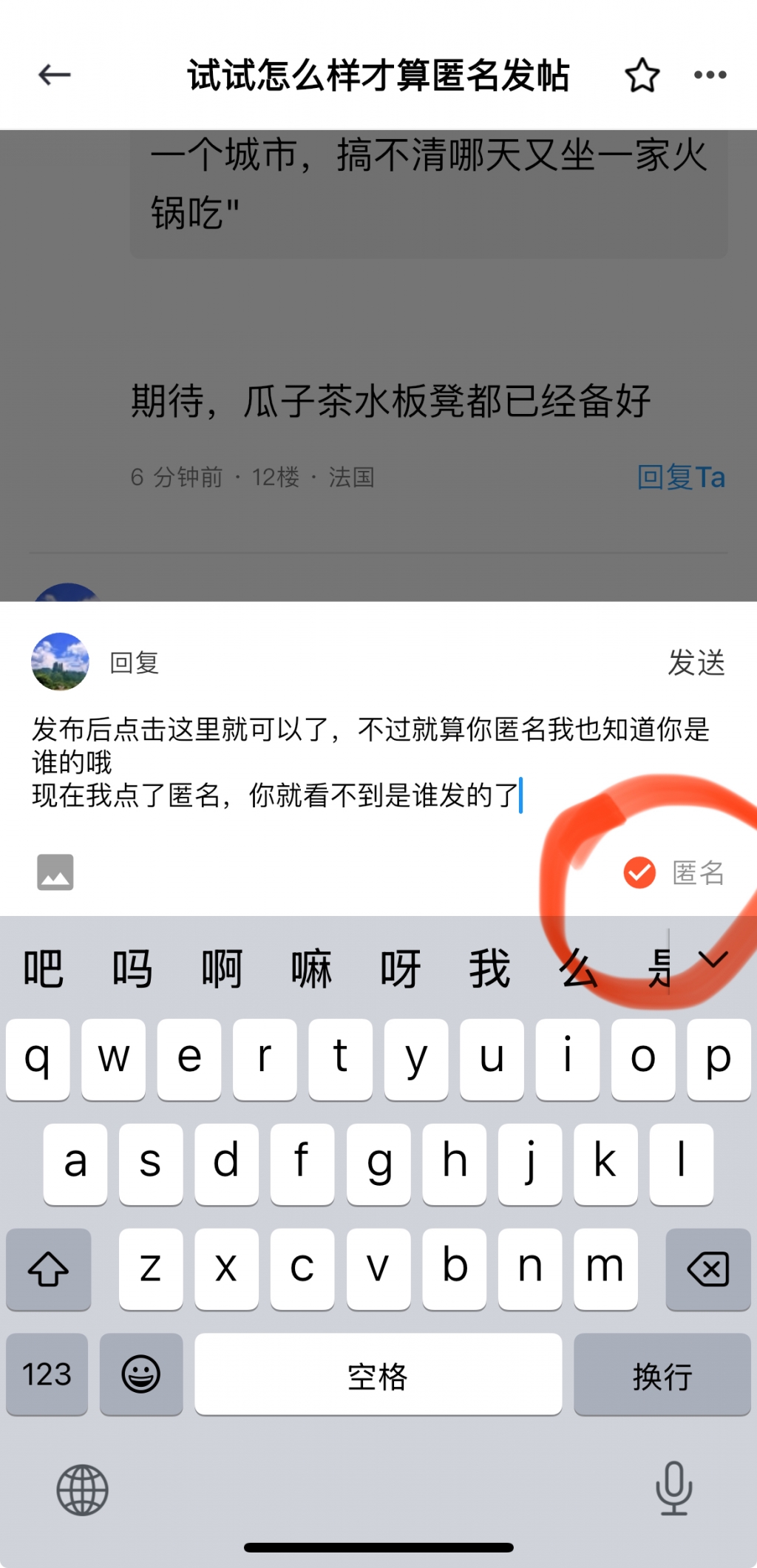The width and height of the screenshot is (757, 1568).
Task: Tap 发送 to send the reply
Action: pyautogui.click(x=696, y=662)
